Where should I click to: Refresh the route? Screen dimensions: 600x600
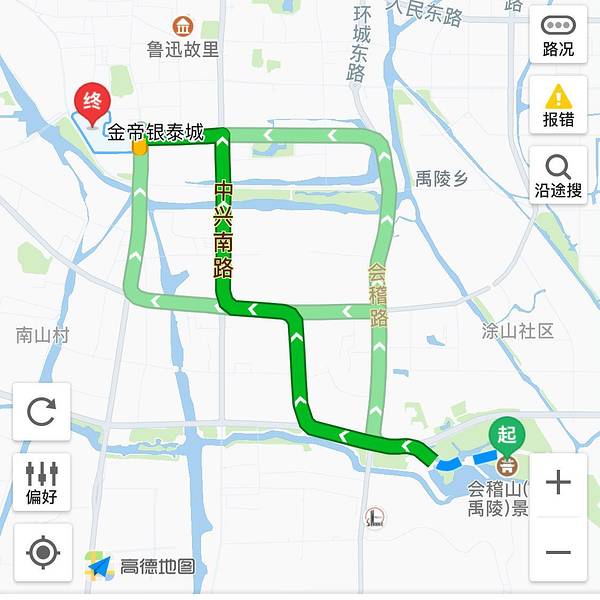click(42, 411)
